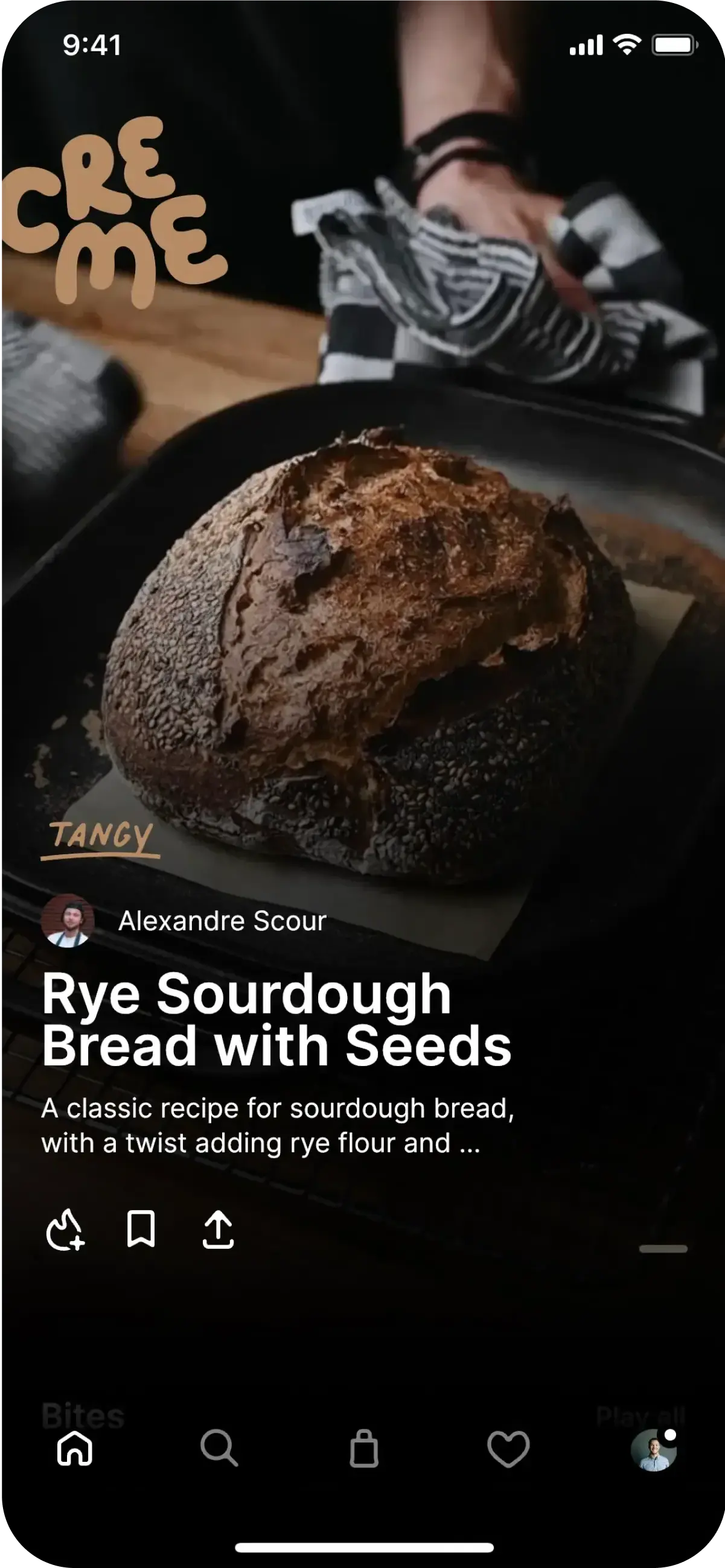
Task: Tap the flame-plus icon under the recipe
Action: coord(65,1230)
